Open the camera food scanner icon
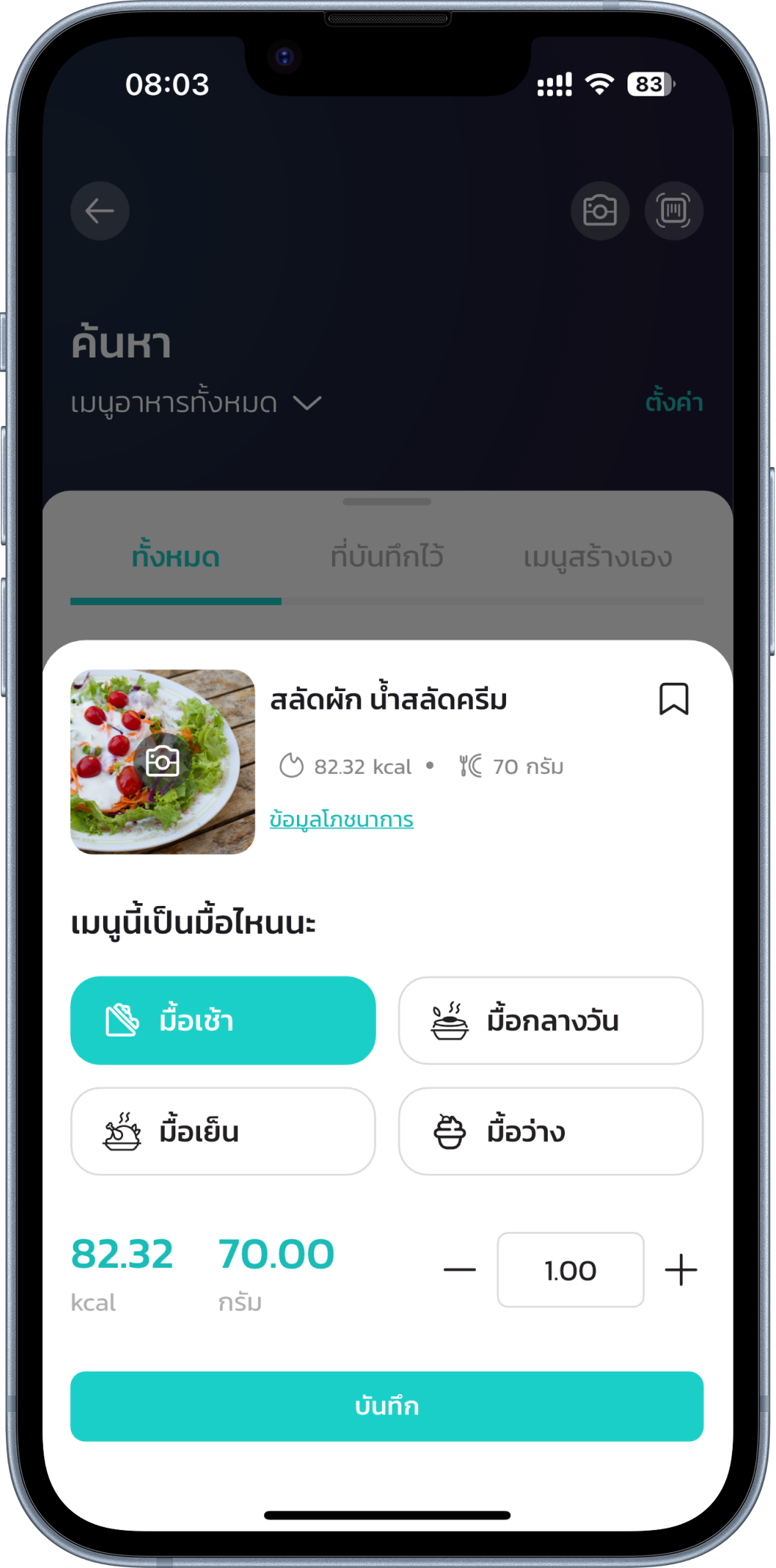Viewport: 776px width, 1568px height. click(x=600, y=210)
